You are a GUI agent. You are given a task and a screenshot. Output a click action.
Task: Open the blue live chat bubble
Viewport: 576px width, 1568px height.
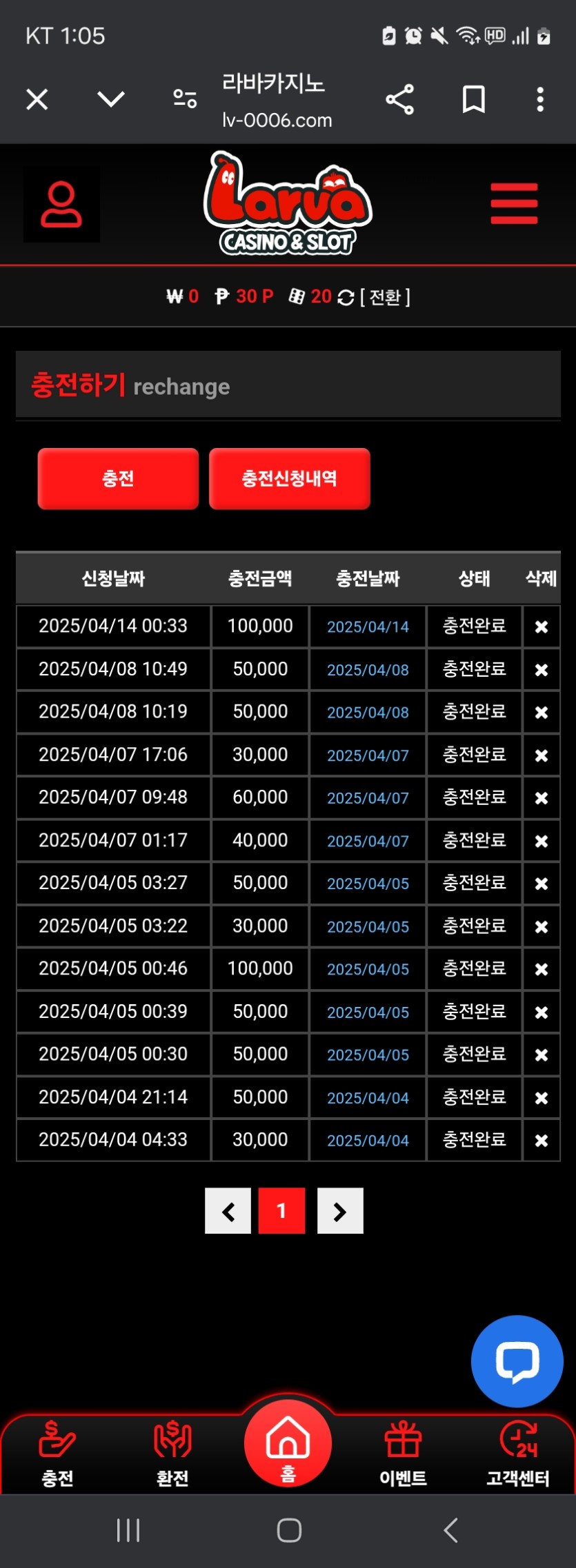517,1361
